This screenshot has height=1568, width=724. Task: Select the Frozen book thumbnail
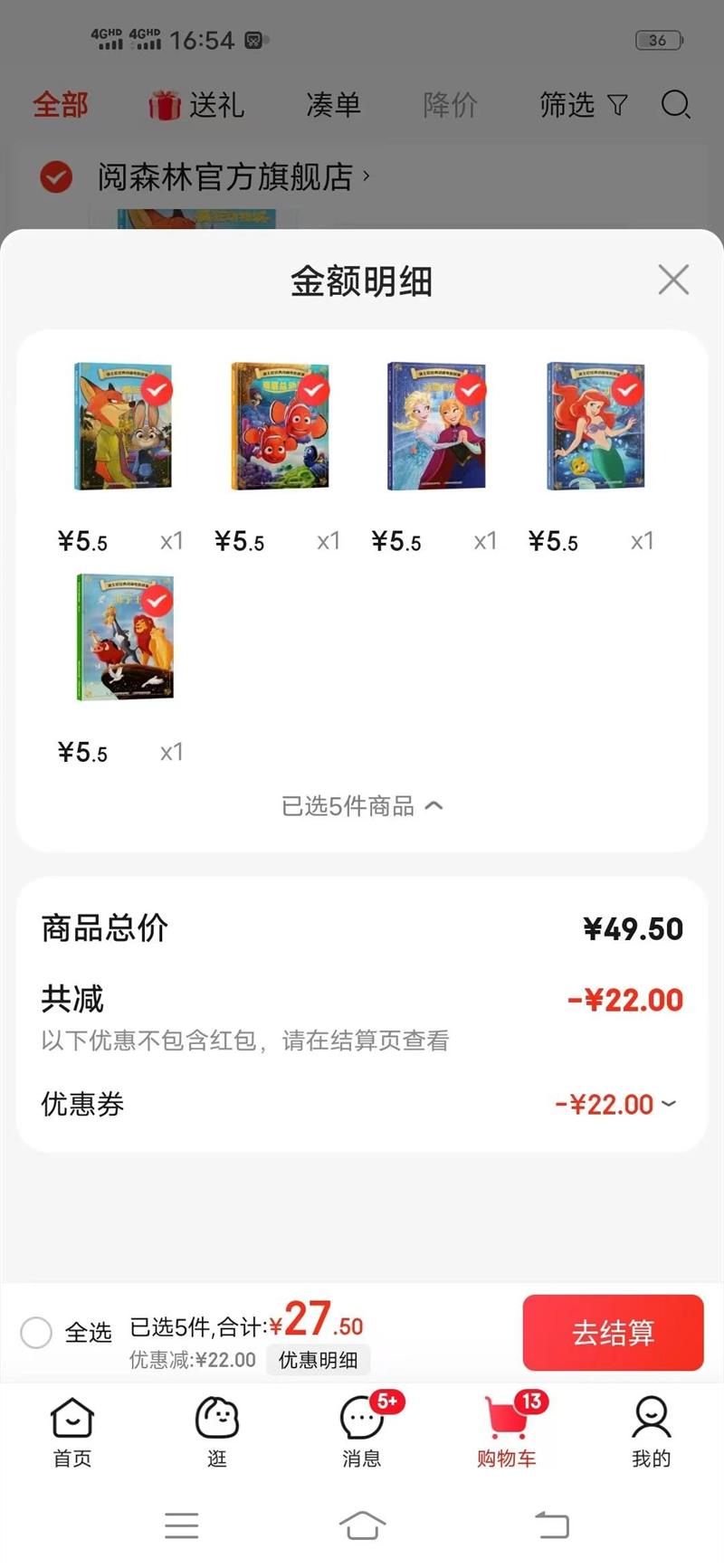[x=436, y=426]
